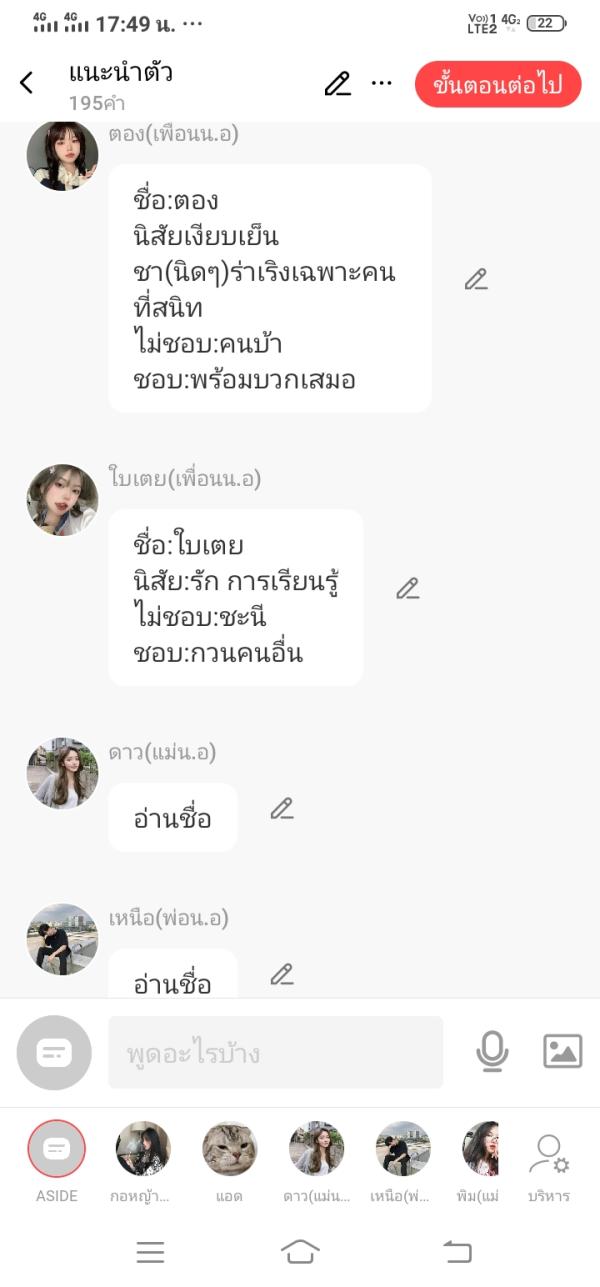This screenshot has height=1287, width=600.
Task: Tap the pencil edit icon in header
Action: pyautogui.click(x=338, y=84)
